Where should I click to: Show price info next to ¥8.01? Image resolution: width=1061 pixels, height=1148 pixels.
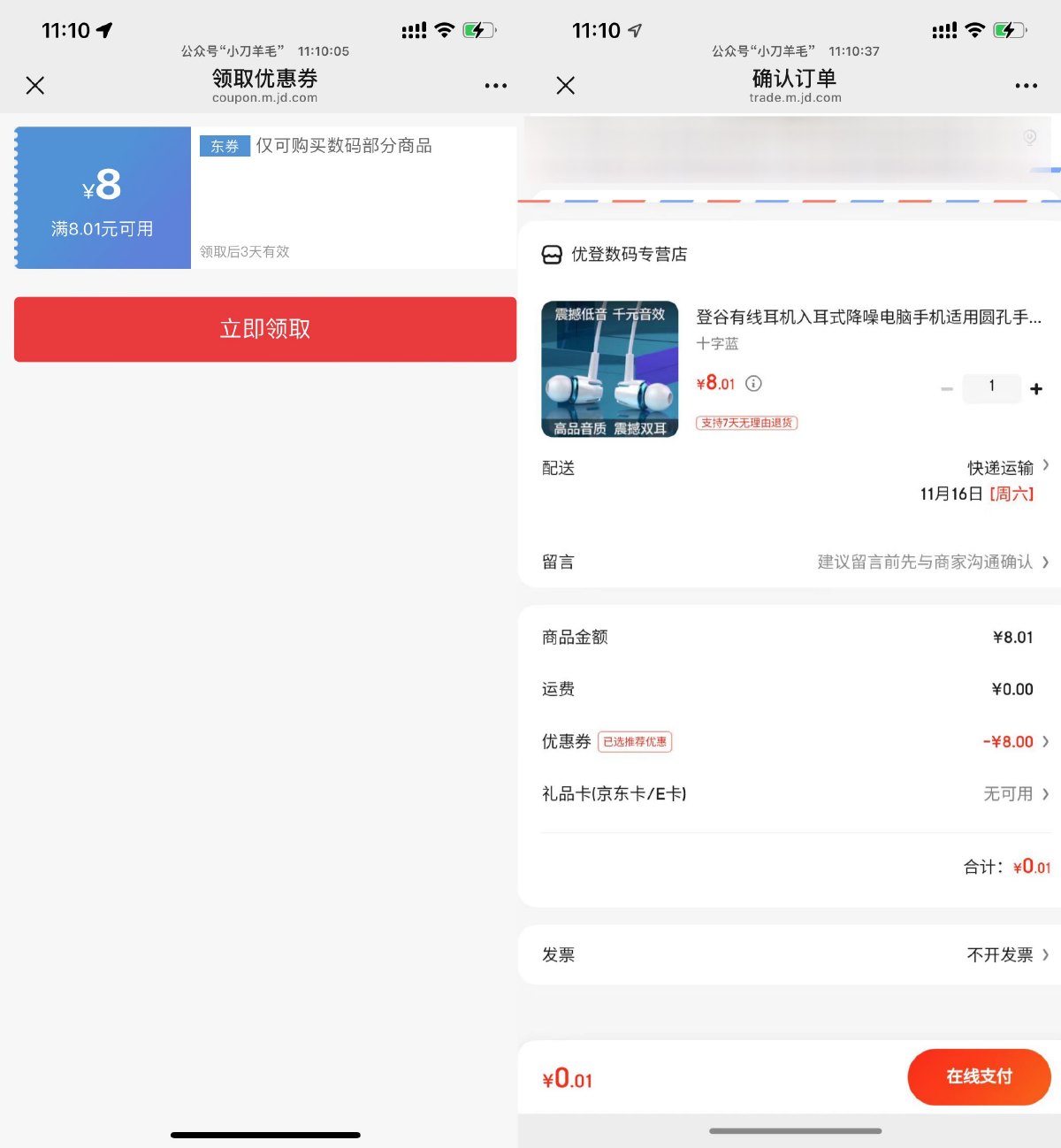point(753,383)
